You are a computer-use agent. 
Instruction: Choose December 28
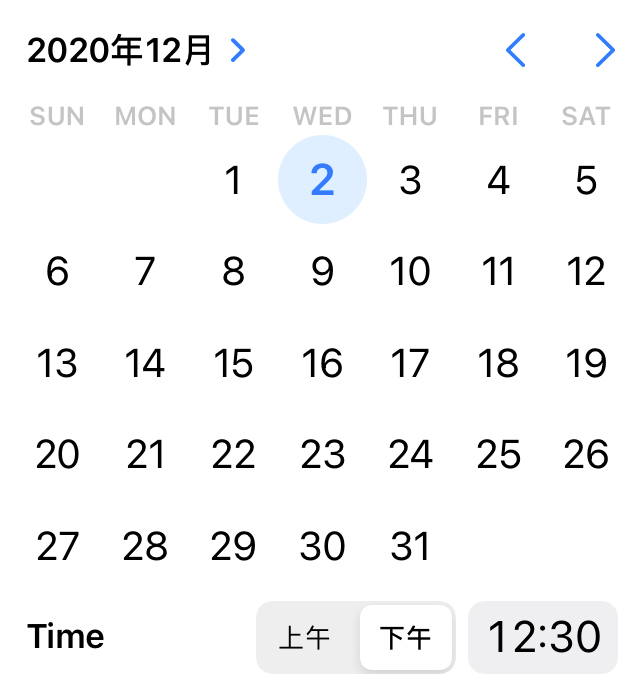145,547
